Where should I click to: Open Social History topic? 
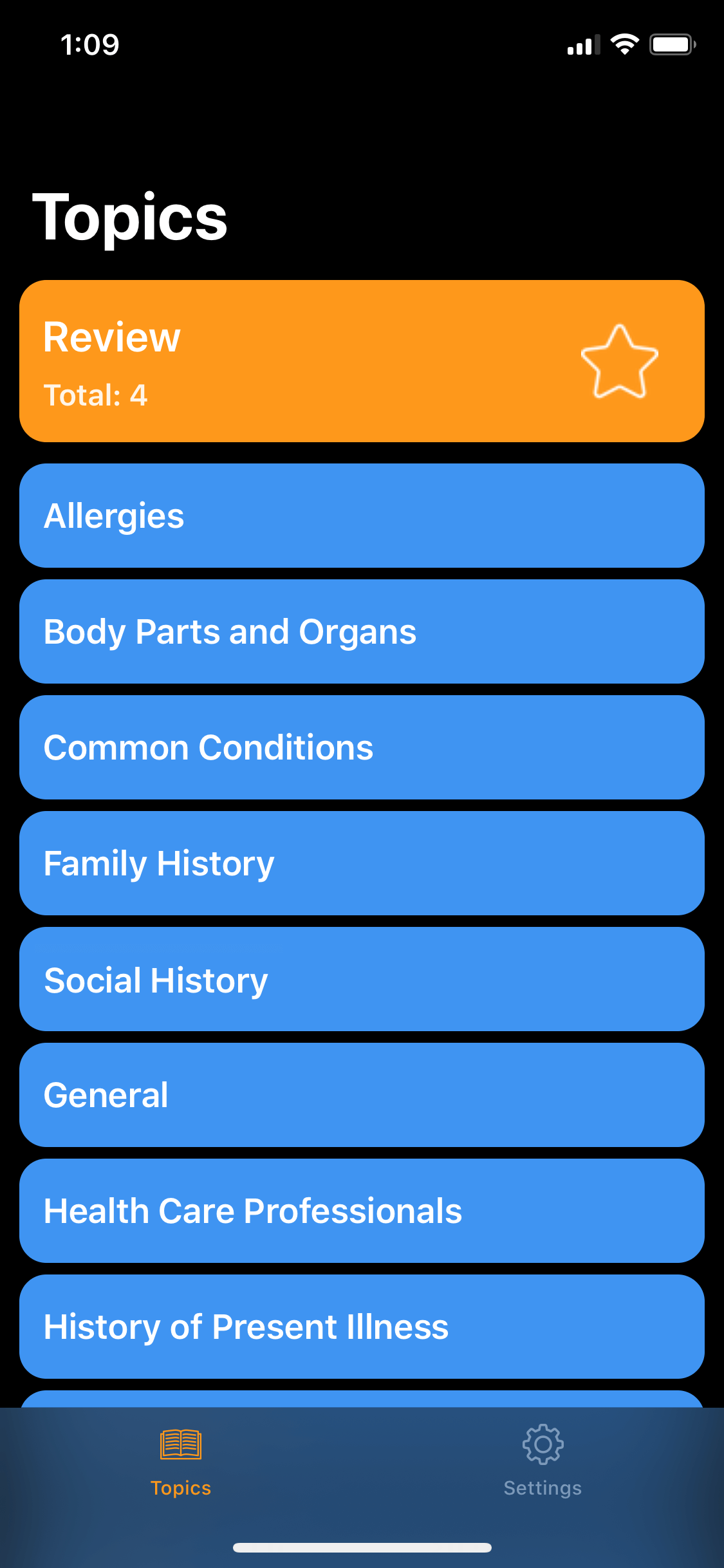pos(362,979)
